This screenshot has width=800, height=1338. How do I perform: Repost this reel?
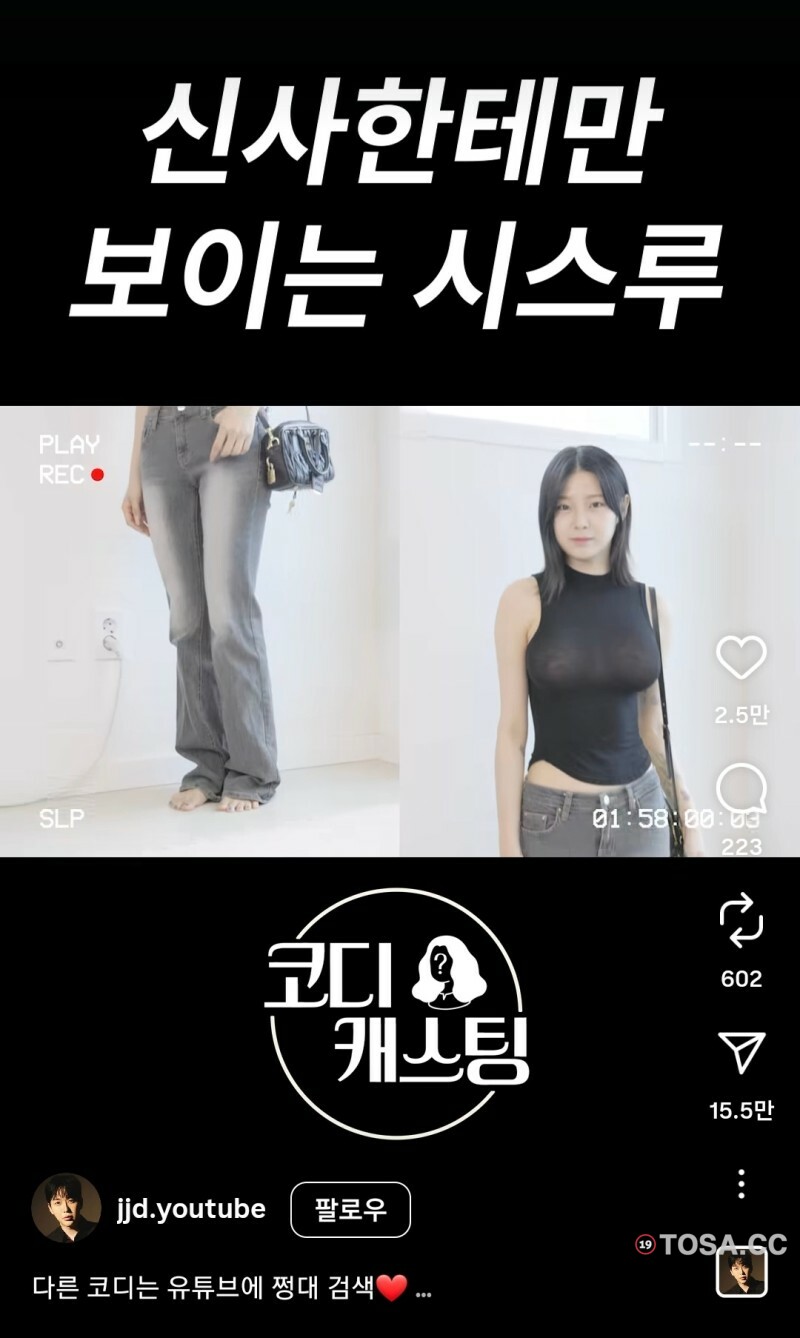pyautogui.click(x=741, y=921)
